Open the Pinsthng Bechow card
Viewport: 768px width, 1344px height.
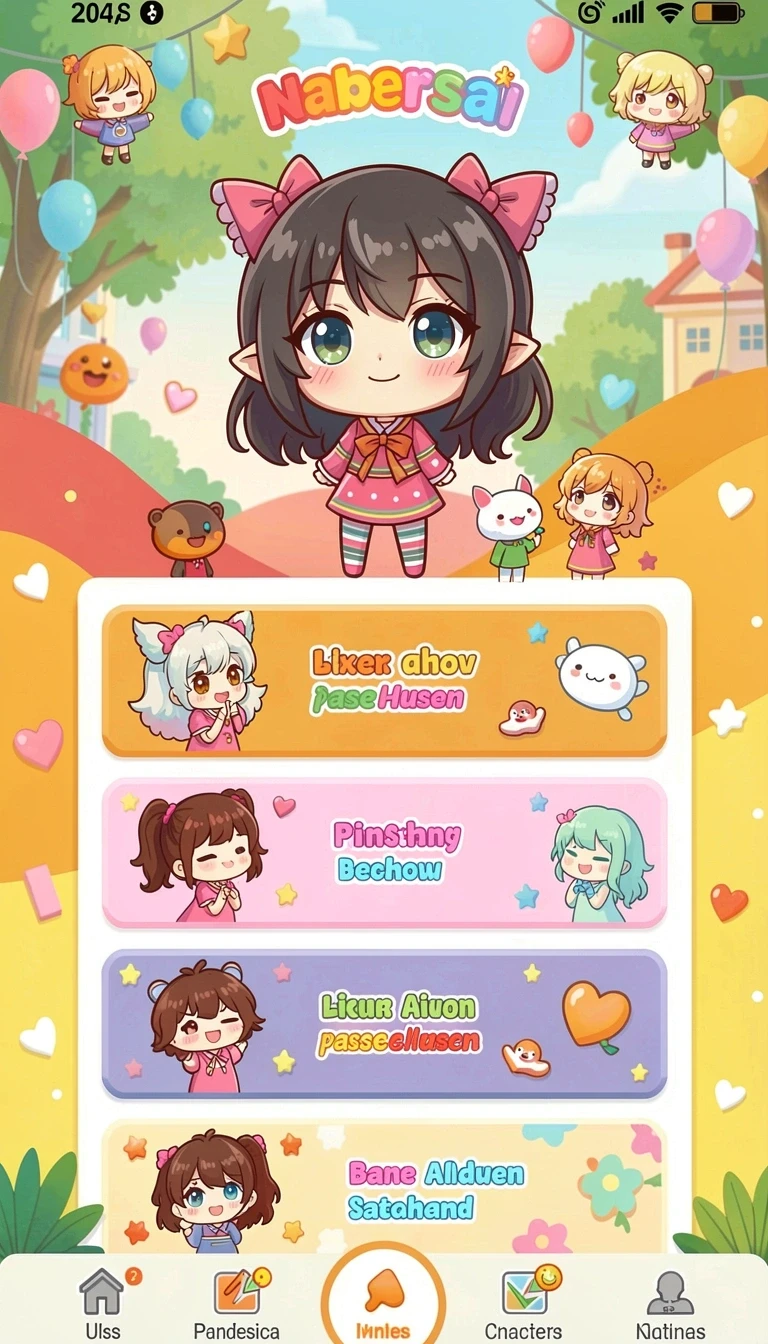pos(384,854)
